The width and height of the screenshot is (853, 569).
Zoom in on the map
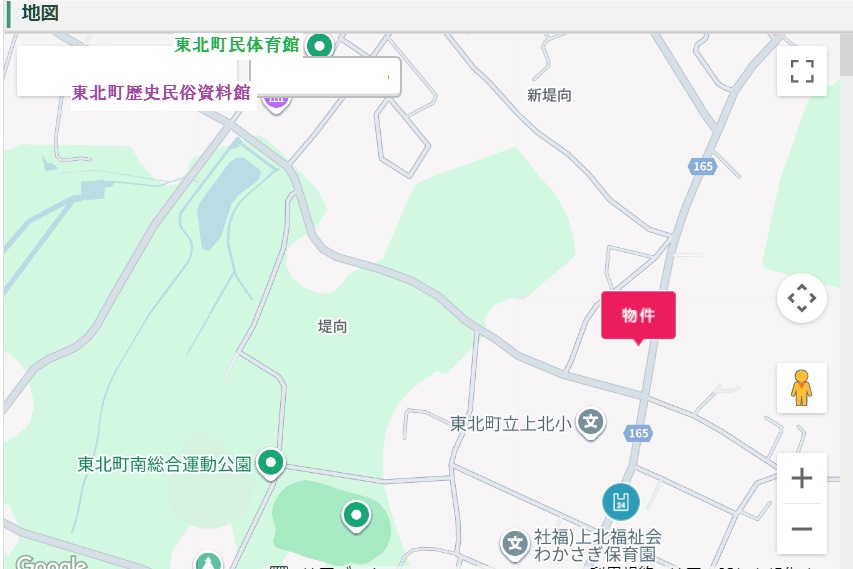801,478
